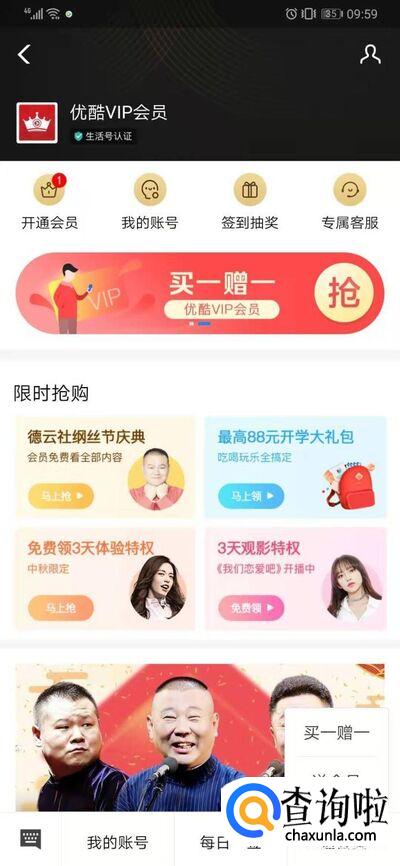The height and width of the screenshot is (866, 400).
Task: Contact 专属客服
Action: coord(350,202)
